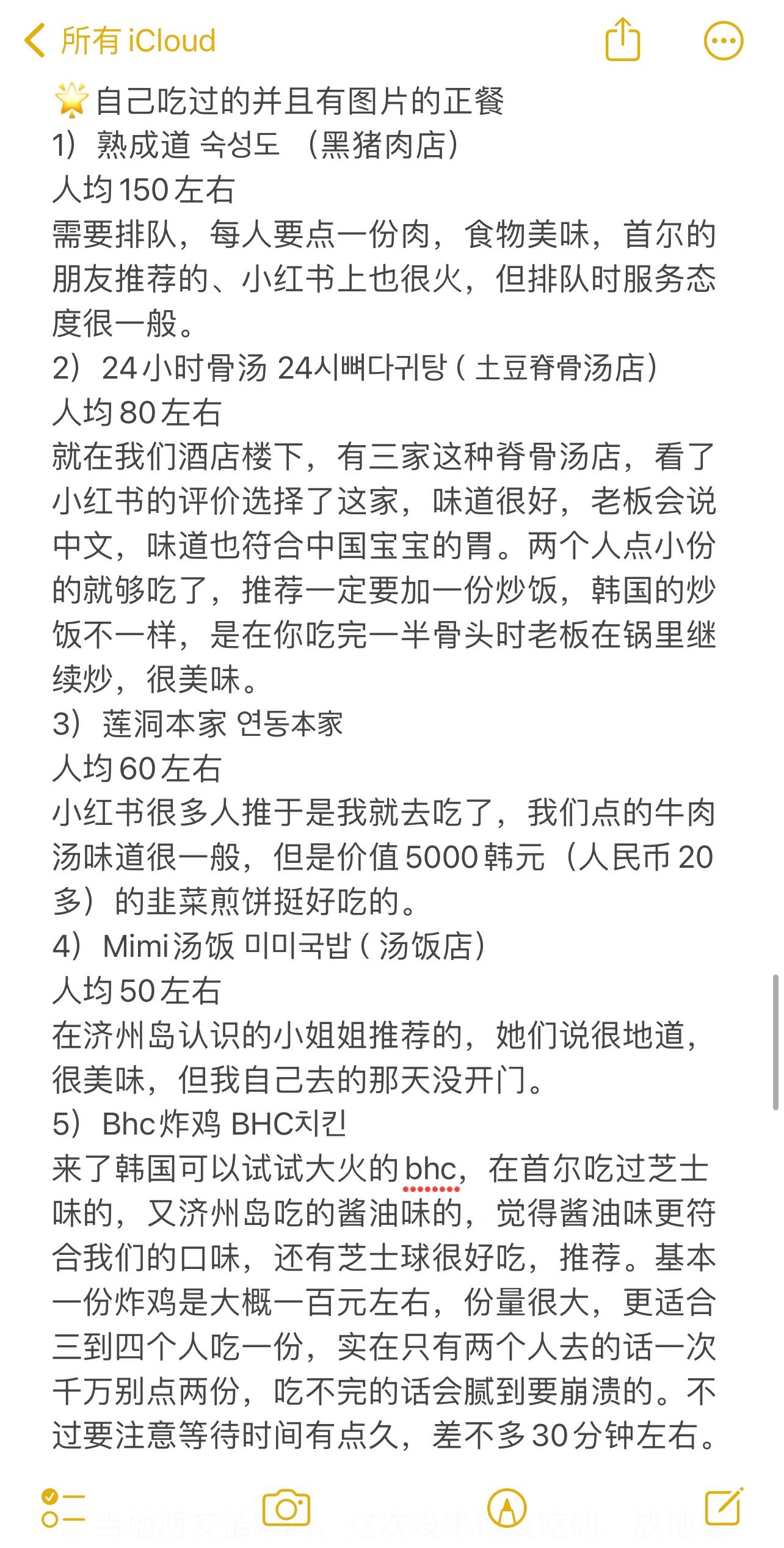Open the markup pen tool
784x1548 pixels.
click(507, 1507)
